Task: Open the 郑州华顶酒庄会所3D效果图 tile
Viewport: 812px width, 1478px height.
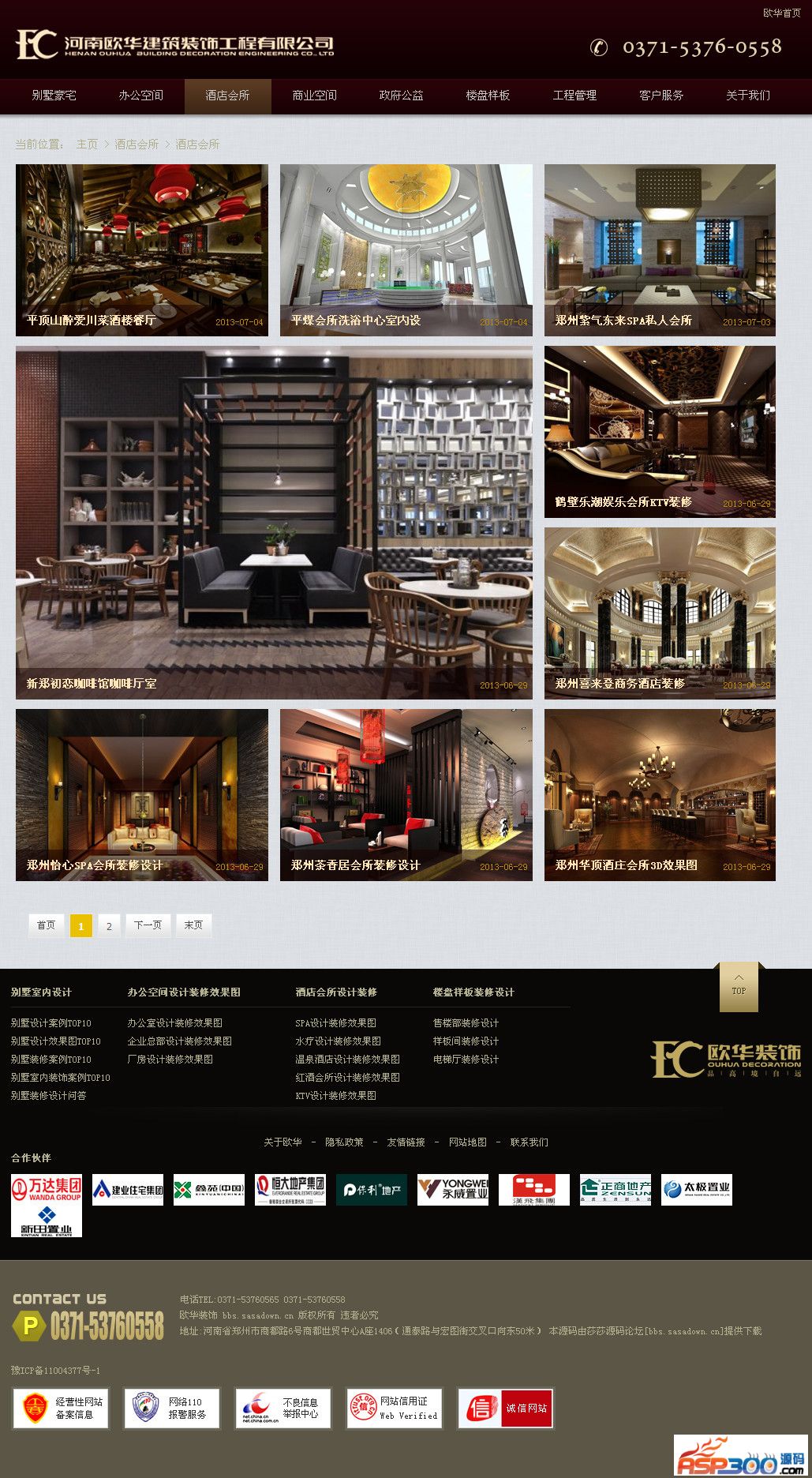Action: tap(660, 794)
